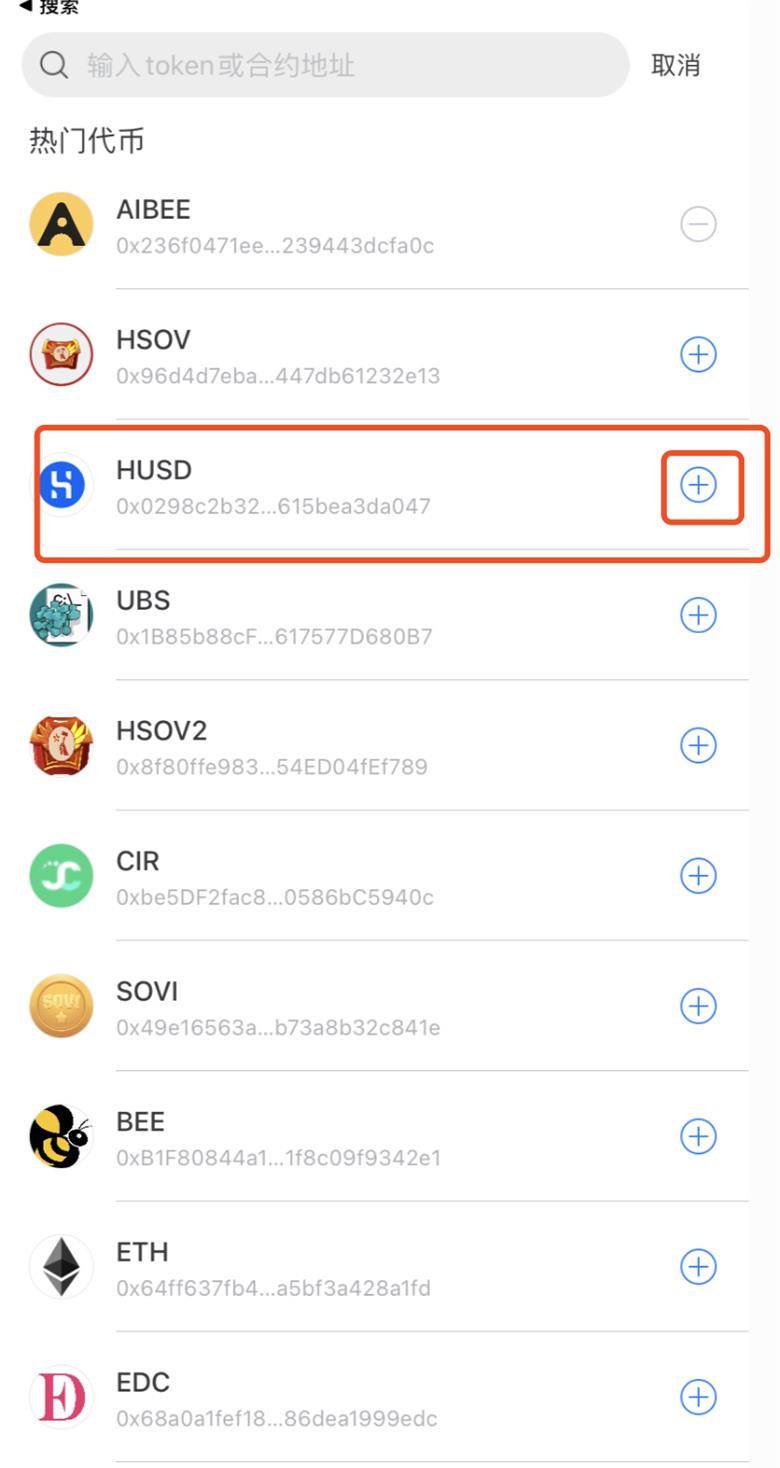
Task: Add HUSD token with its plus icon
Action: (x=698, y=485)
